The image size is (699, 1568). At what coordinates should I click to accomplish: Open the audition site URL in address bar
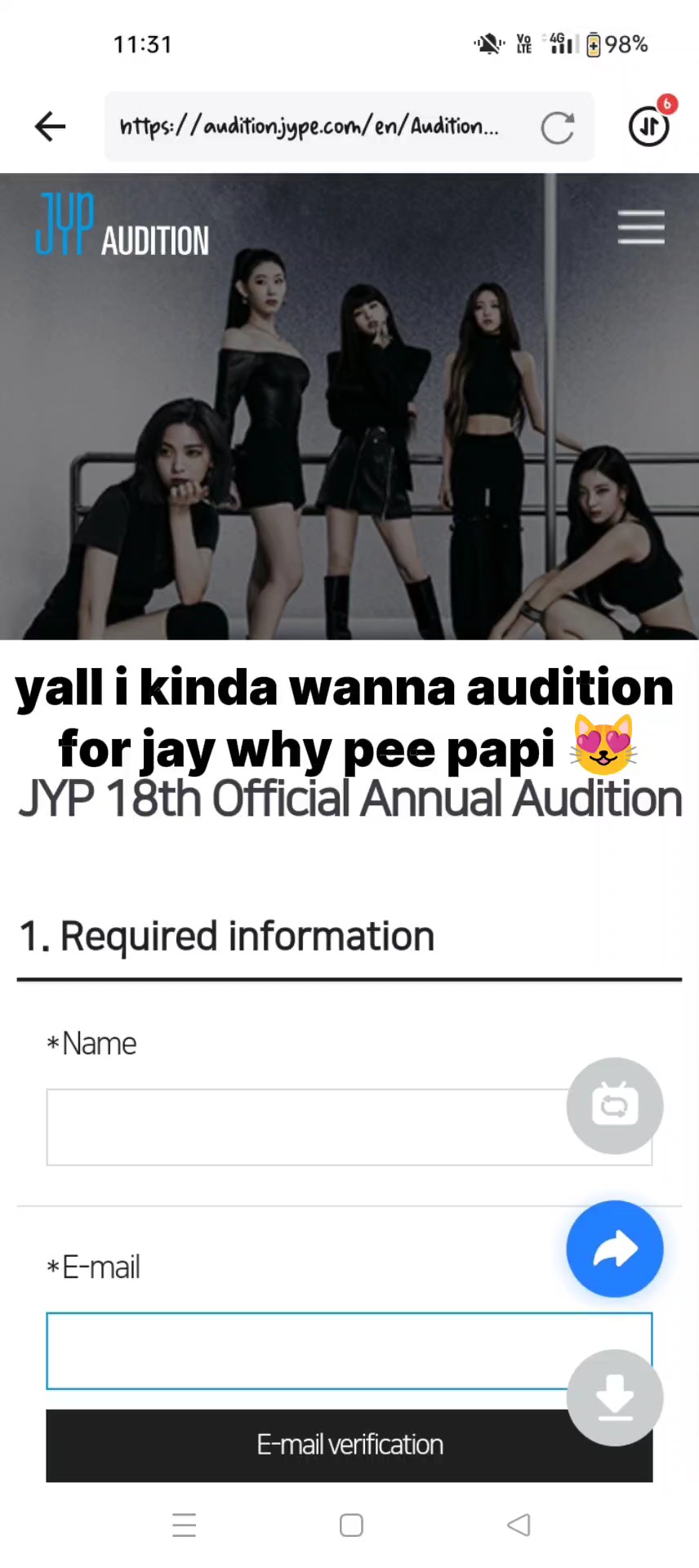coord(309,127)
